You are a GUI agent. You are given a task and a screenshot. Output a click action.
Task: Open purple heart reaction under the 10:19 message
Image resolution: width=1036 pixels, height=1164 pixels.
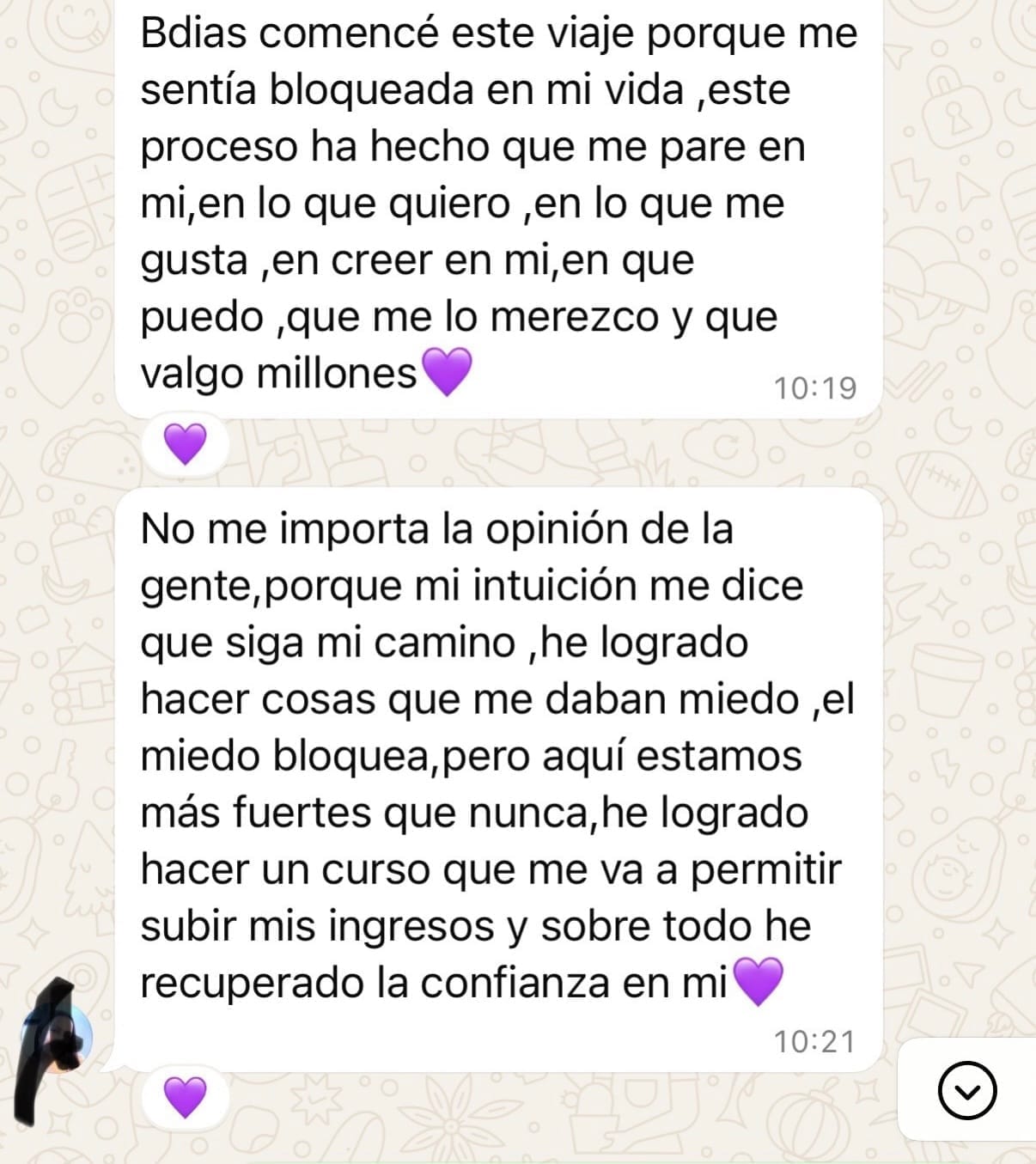(x=186, y=444)
